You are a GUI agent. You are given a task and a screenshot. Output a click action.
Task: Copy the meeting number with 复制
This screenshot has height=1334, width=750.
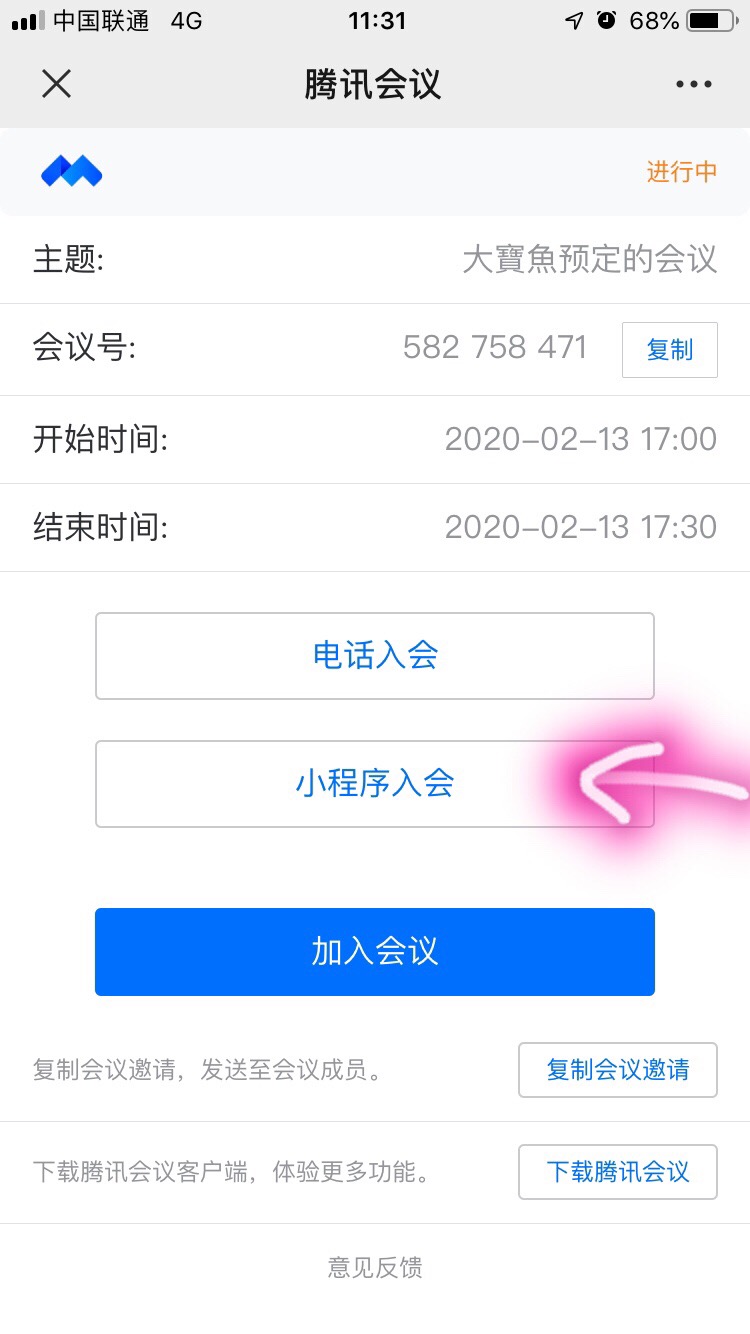[x=669, y=350]
